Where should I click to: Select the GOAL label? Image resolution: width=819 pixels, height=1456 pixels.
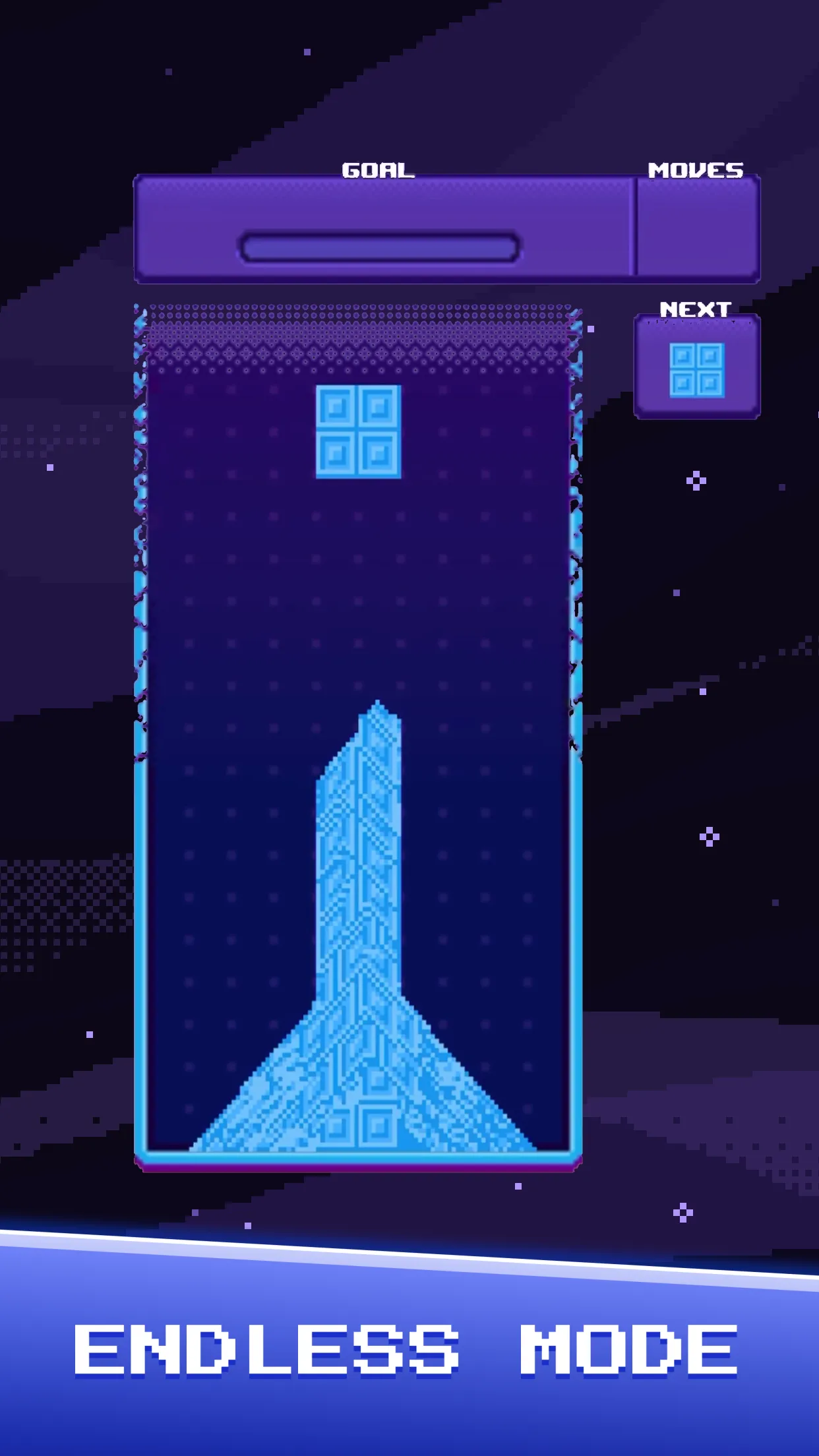click(x=378, y=170)
